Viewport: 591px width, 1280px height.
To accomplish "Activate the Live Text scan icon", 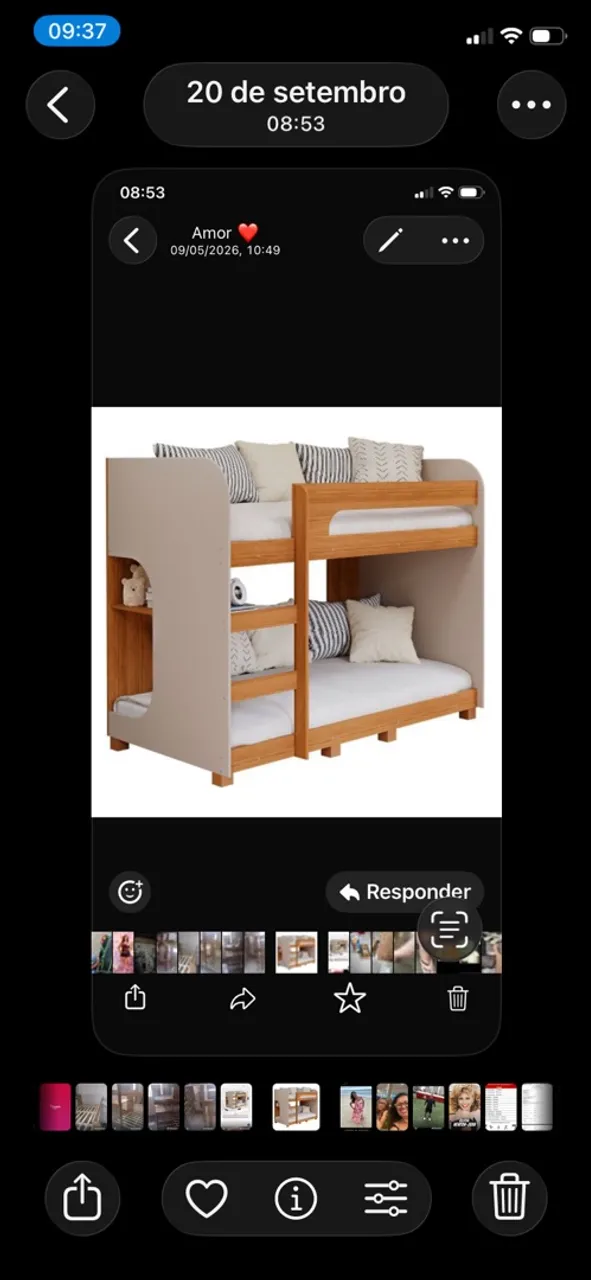I will click(449, 930).
